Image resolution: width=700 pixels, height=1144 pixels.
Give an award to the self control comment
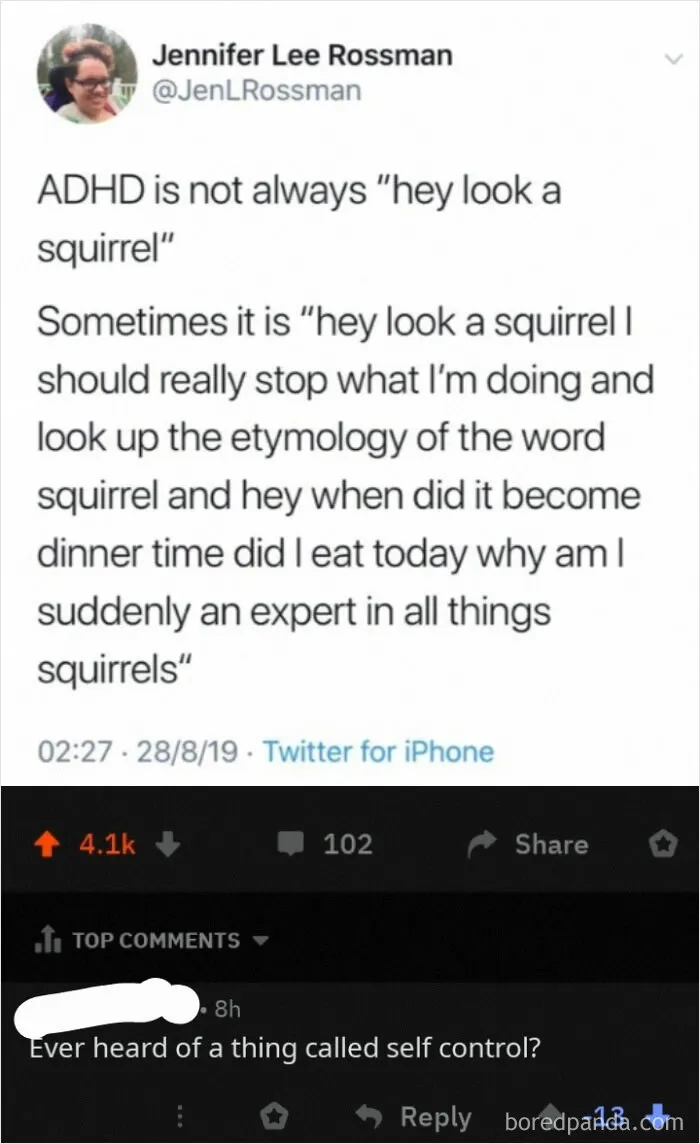[x=274, y=1116]
